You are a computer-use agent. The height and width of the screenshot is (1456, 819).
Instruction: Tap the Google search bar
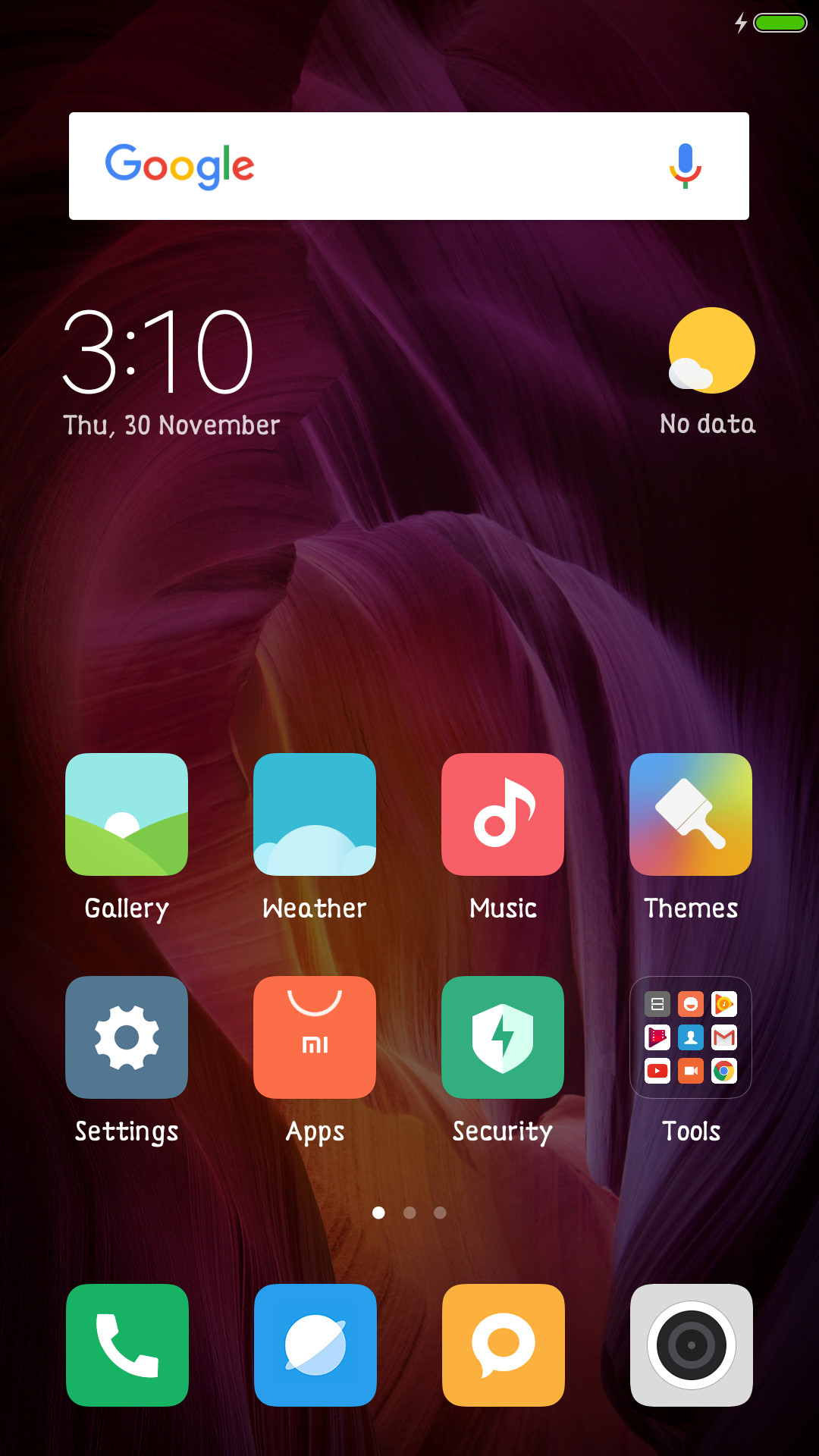[409, 166]
